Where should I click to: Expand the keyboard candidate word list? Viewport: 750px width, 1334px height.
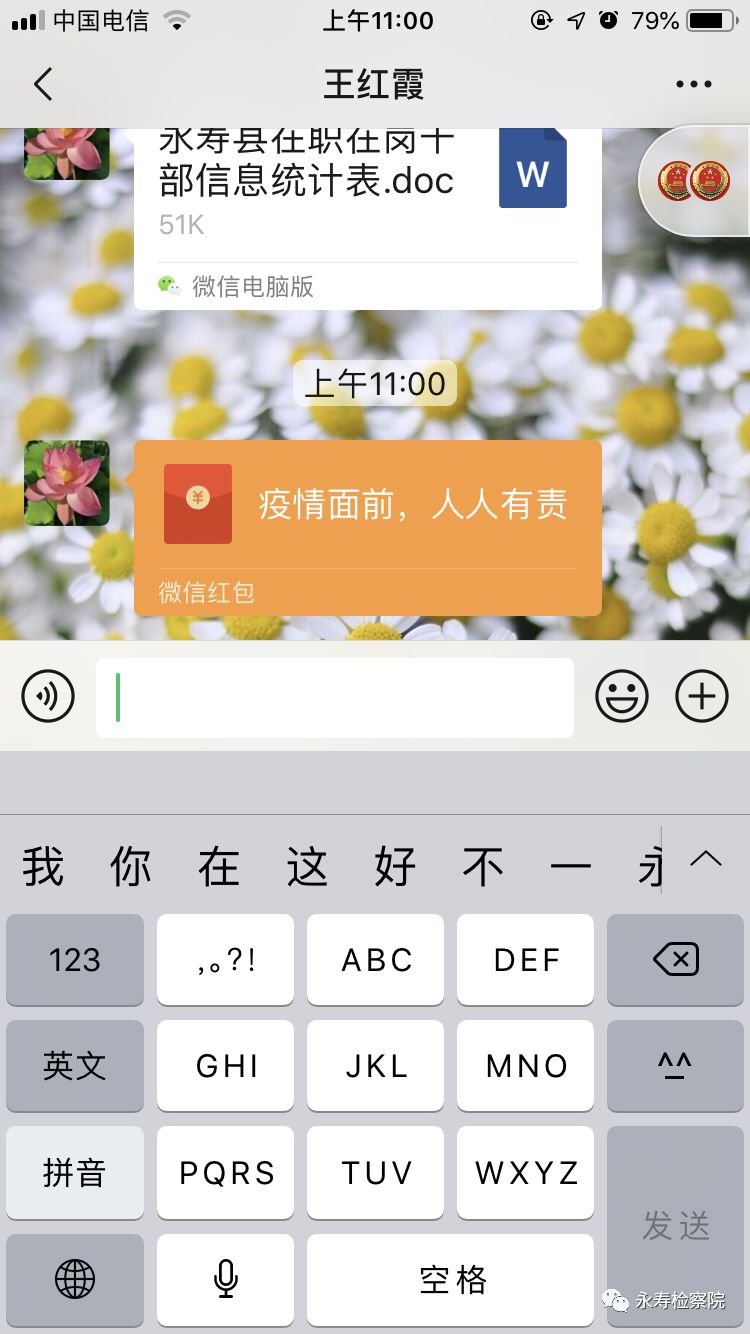point(706,858)
